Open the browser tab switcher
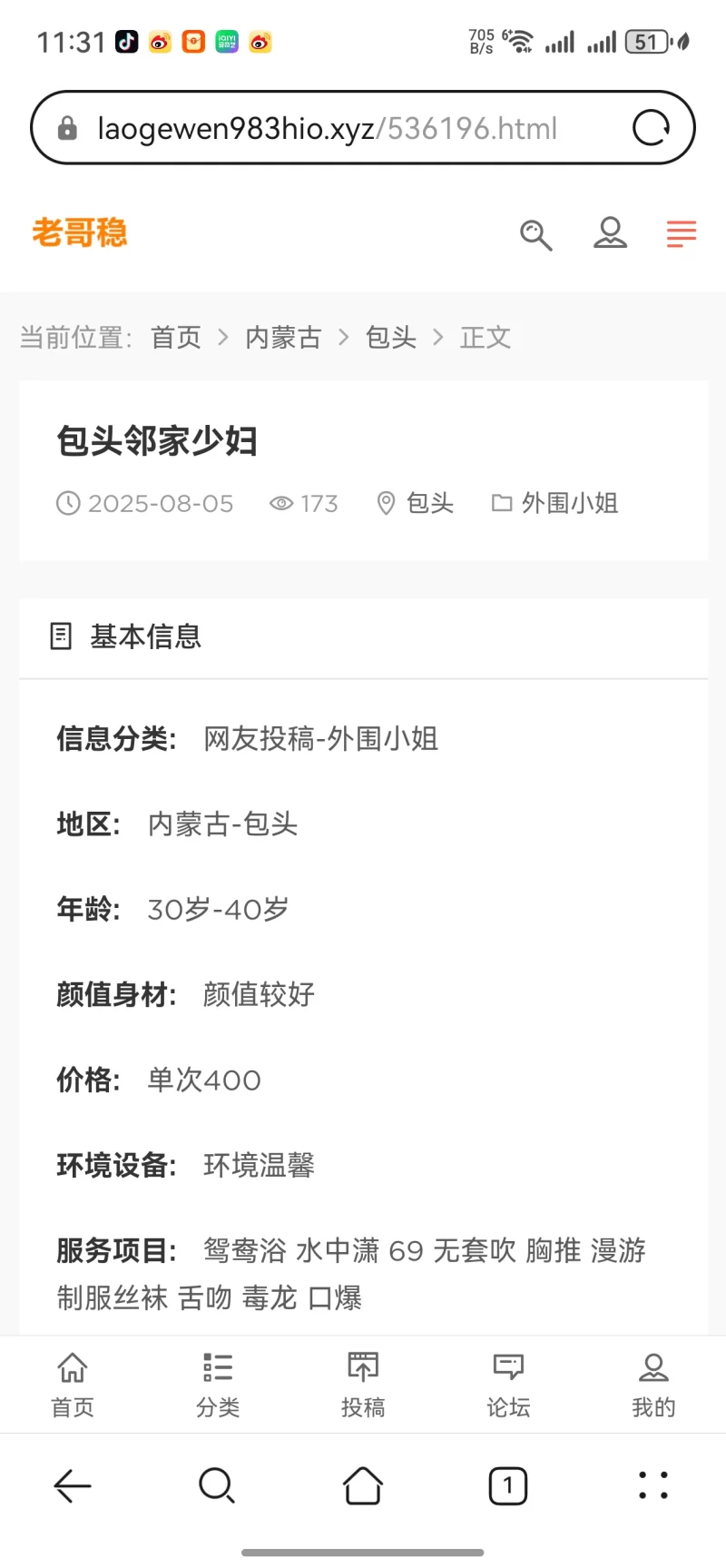The width and height of the screenshot is (726, 1568). point(508,1486)
